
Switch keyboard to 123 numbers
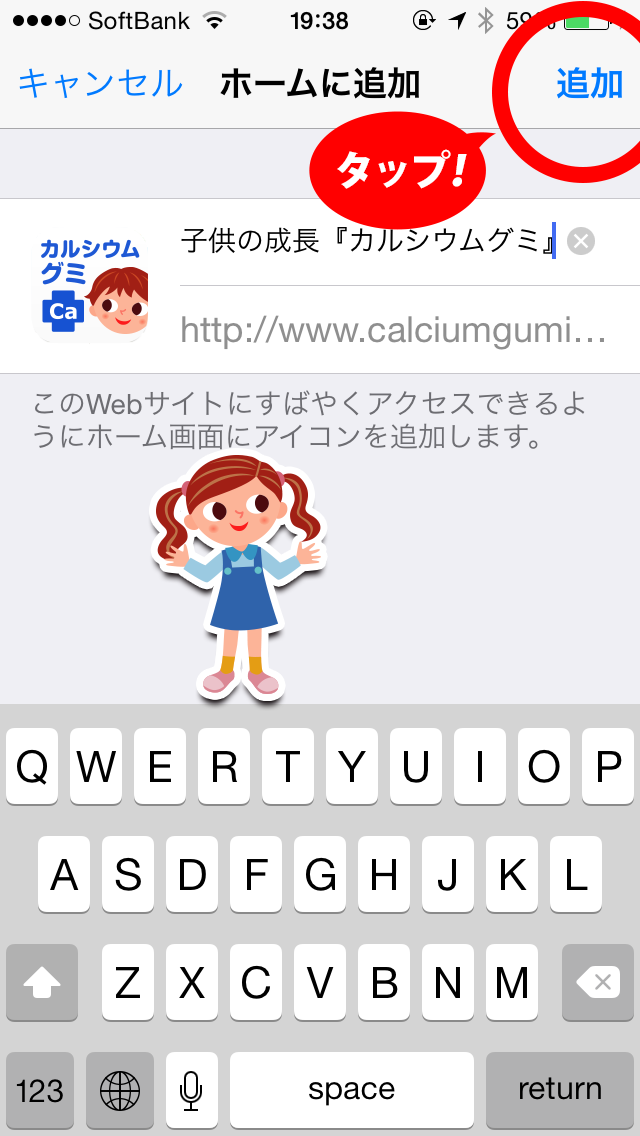pos(40,1089)
